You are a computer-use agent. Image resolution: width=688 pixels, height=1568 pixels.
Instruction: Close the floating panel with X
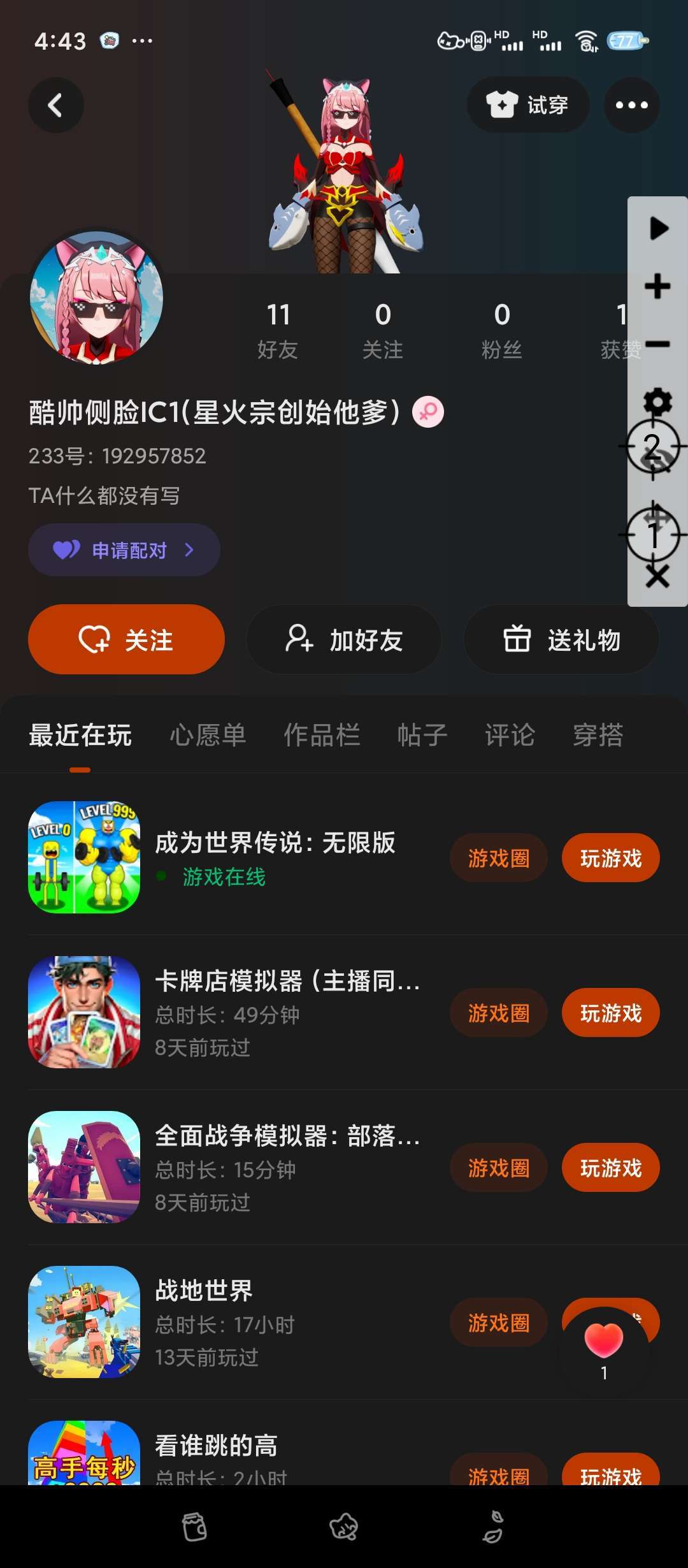[x=657, y=576]
